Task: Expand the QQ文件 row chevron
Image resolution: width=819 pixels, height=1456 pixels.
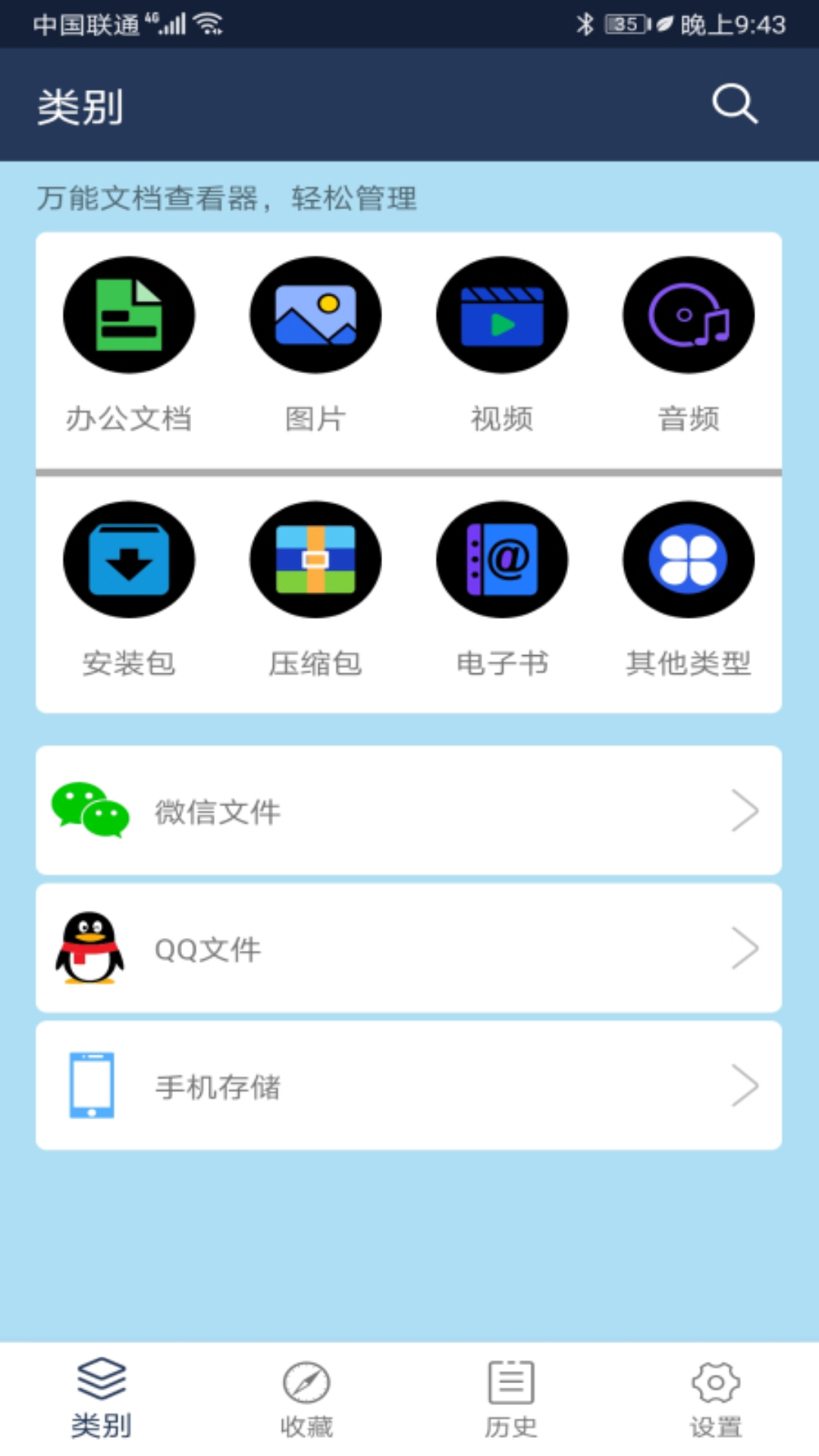Action: [745, 948]
